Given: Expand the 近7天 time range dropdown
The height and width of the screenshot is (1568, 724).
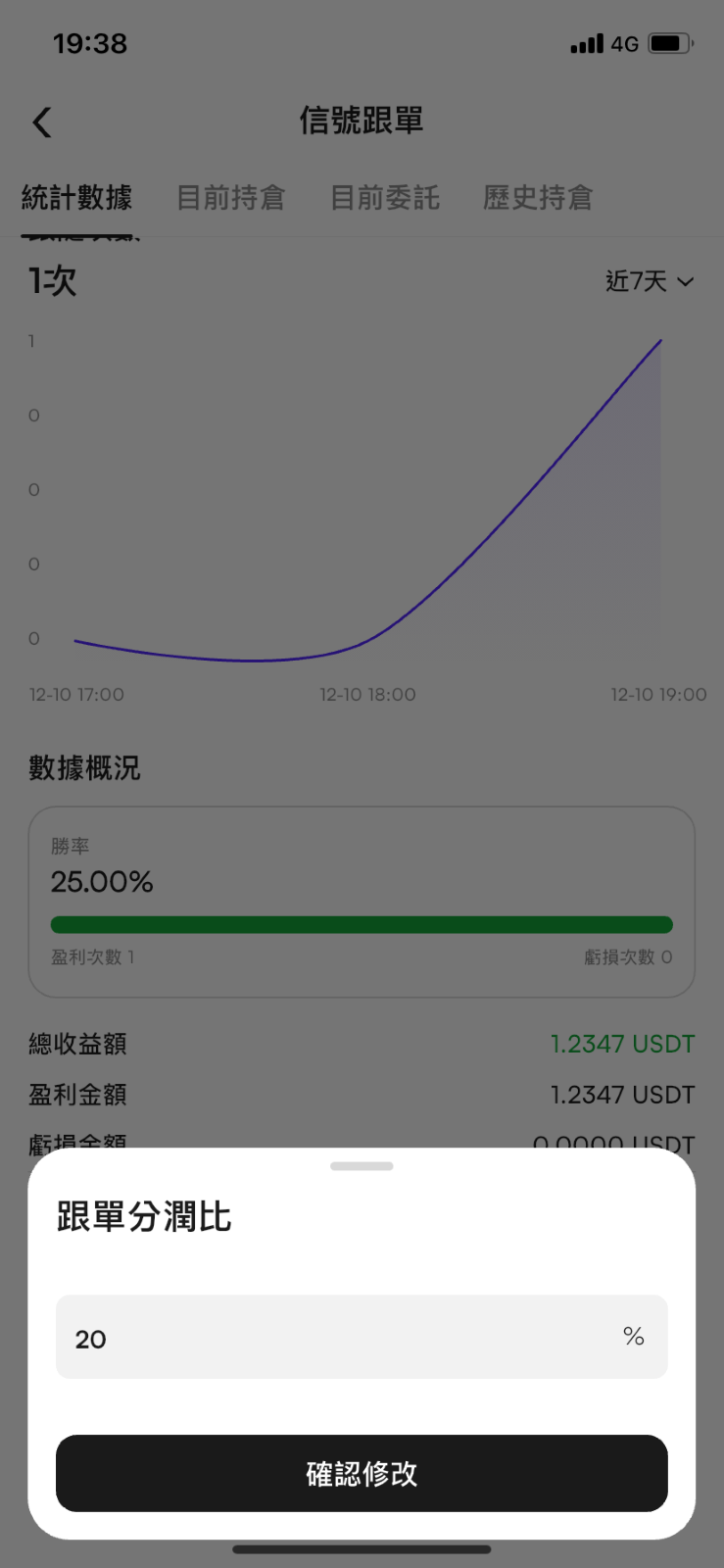Looking at the screenshot, I should tap(650, 281).
